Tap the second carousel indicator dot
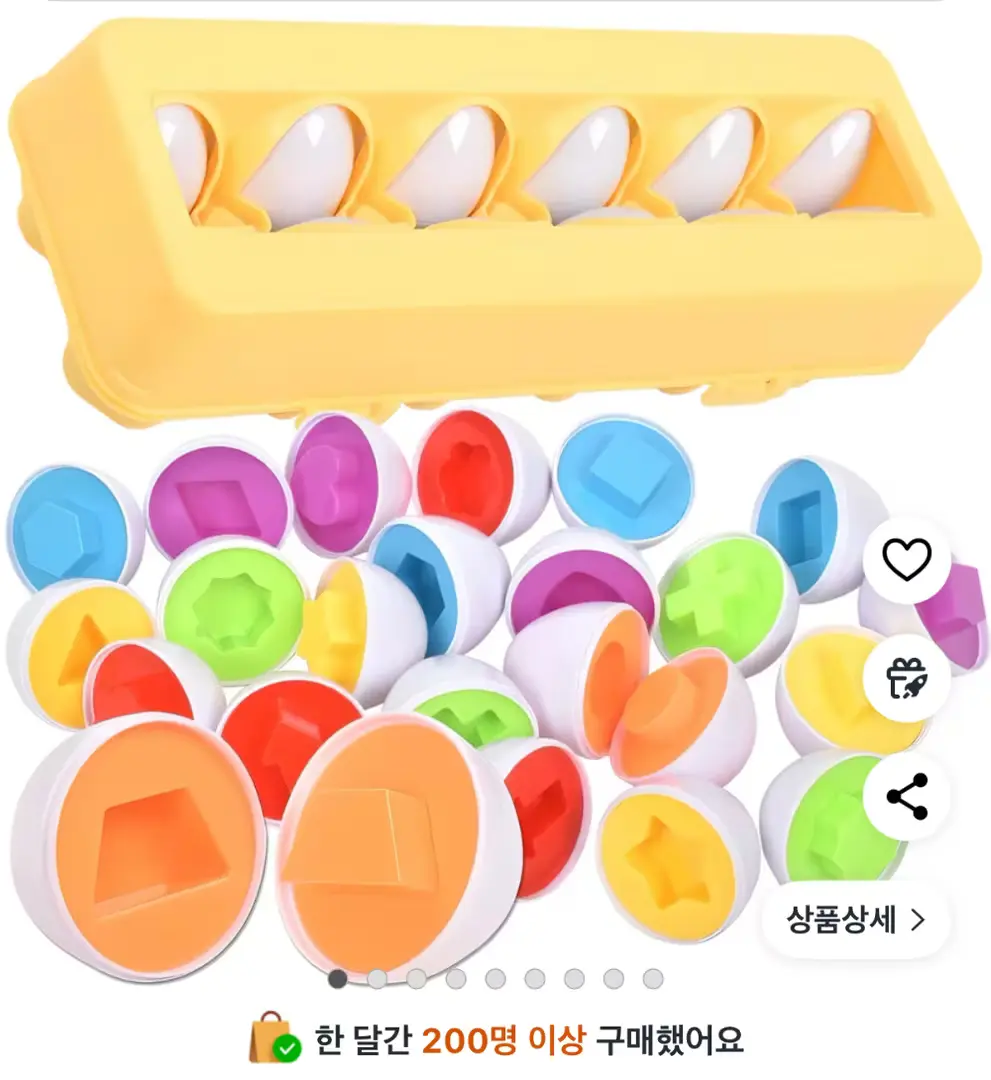The width and height of the screenshot is (991, 1080). (x=377, y=978)
